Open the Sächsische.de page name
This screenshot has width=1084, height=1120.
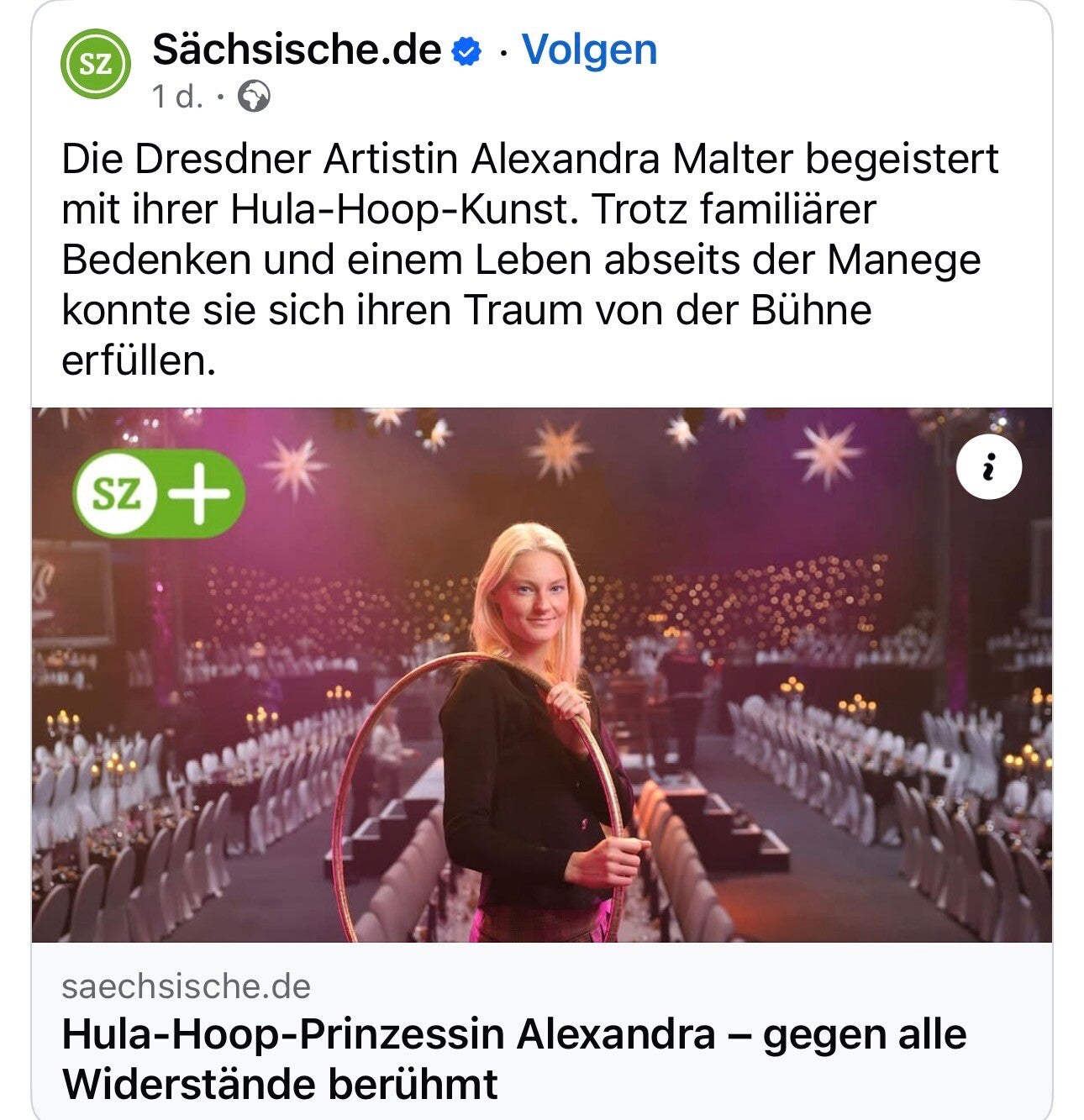tap(297, 50)
